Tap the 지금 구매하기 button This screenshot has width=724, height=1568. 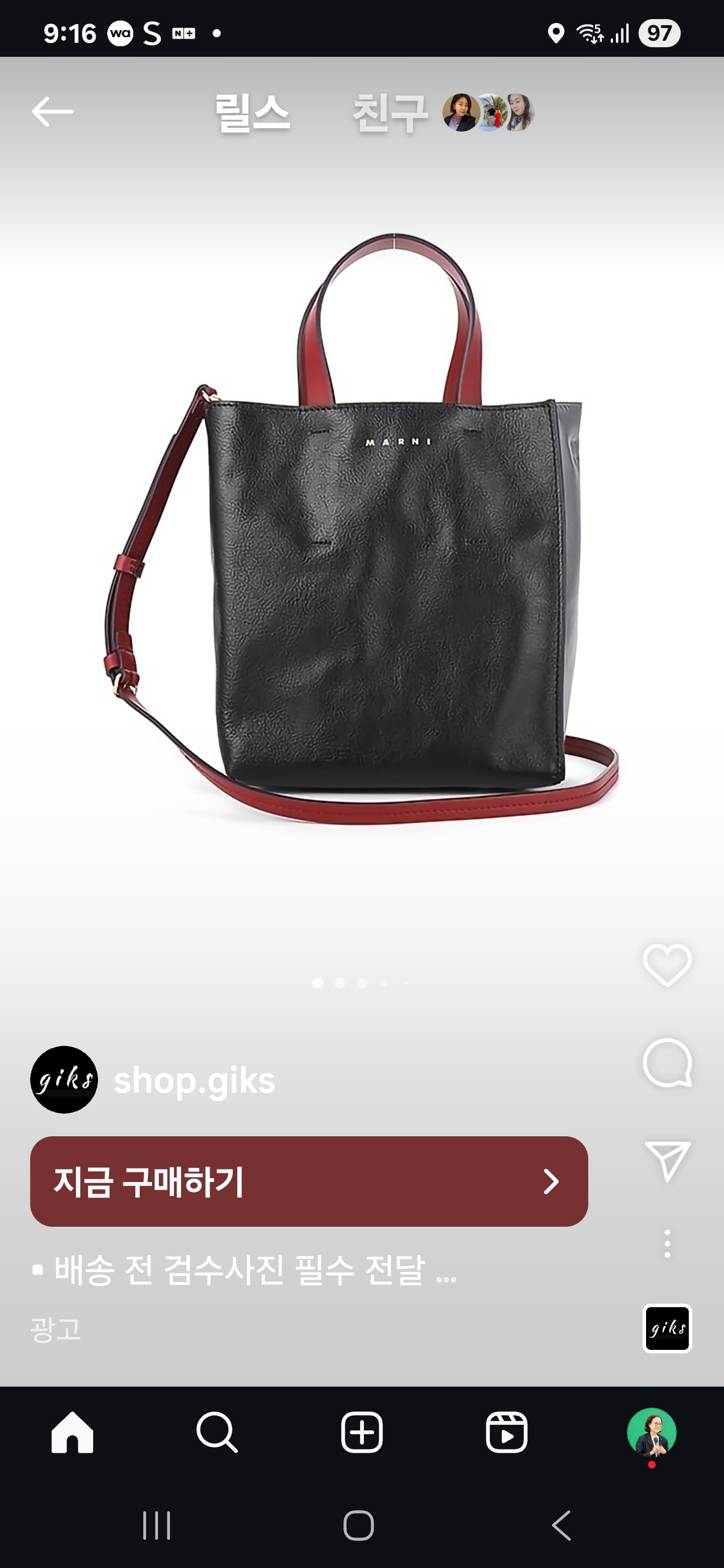(309, 1181)
